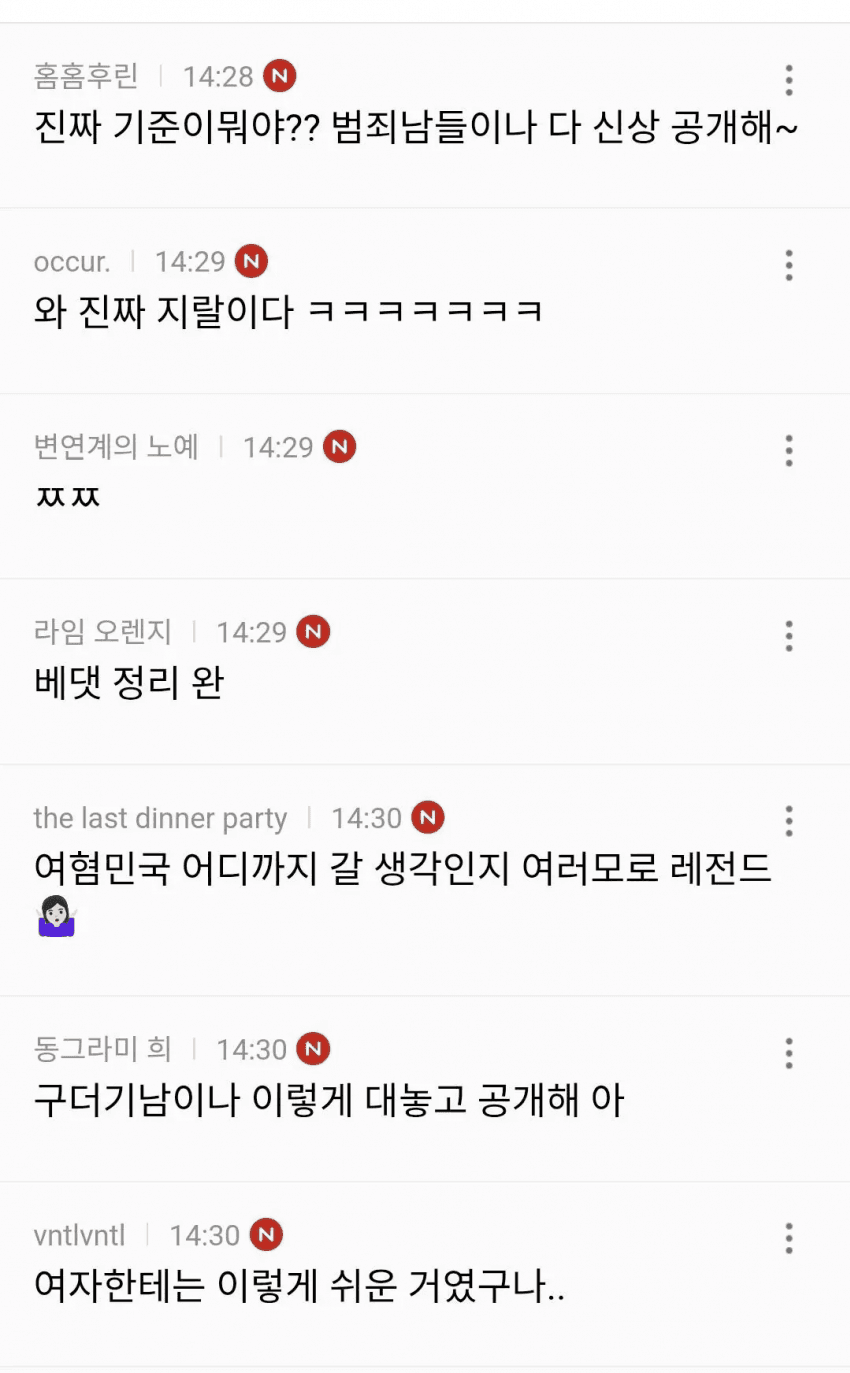Viewport: 850px width, 1373px height.
Task: Open options for 동그라미 희's comment
Action: coord(789,1053)
